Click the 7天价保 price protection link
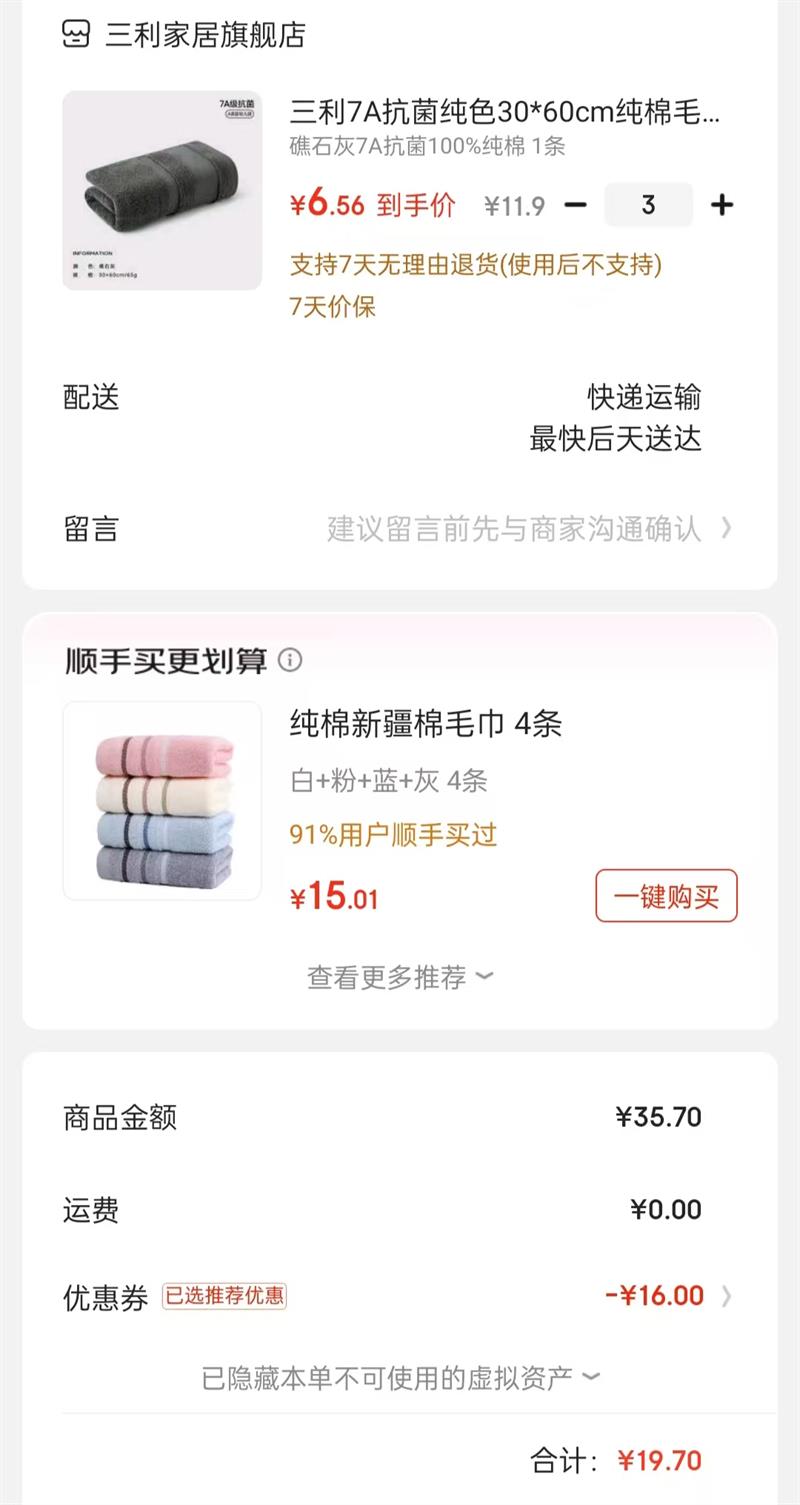The image size is (800, 1505). point(333,306)
